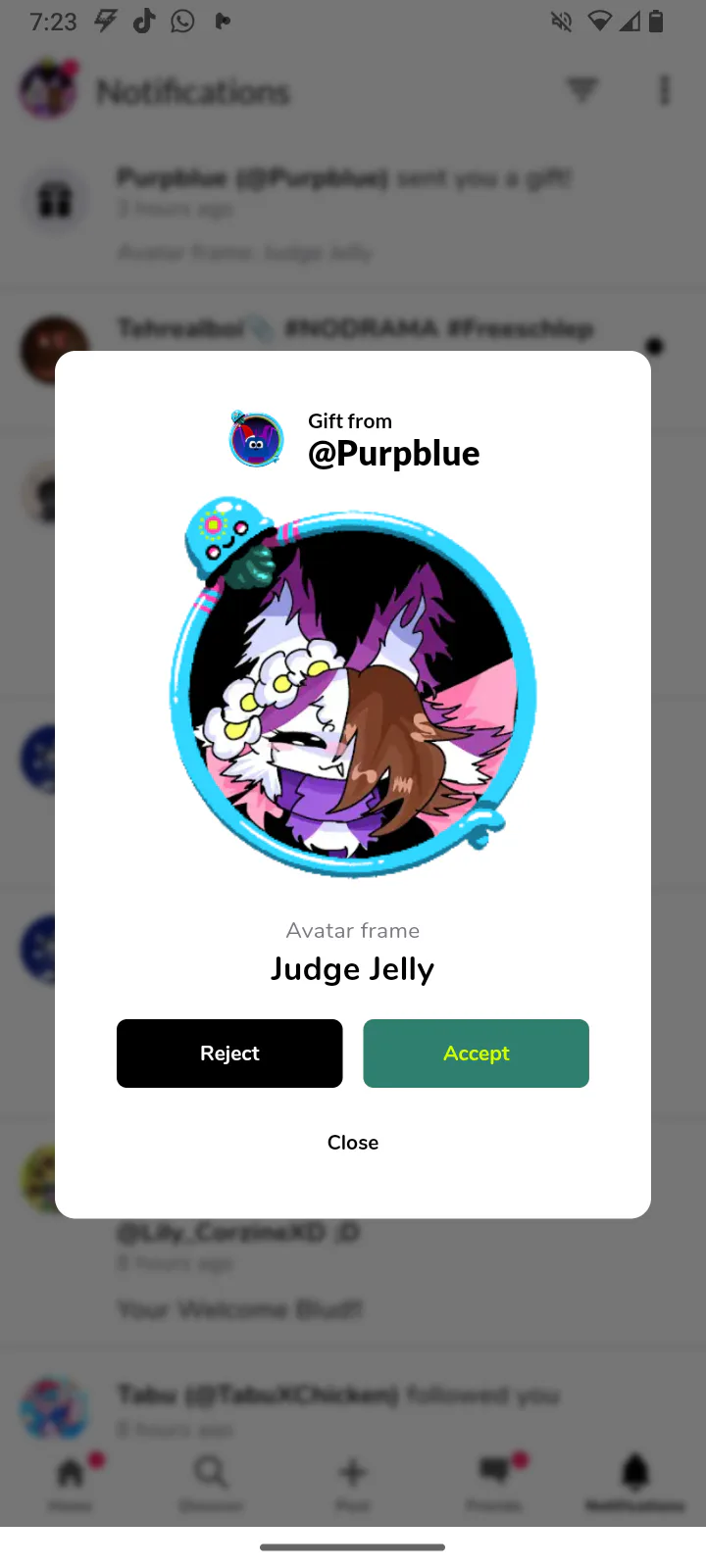Viewport: 706px width, 1568px height.
Task: Close the gift dialog
Action: tap(353, 1143)
